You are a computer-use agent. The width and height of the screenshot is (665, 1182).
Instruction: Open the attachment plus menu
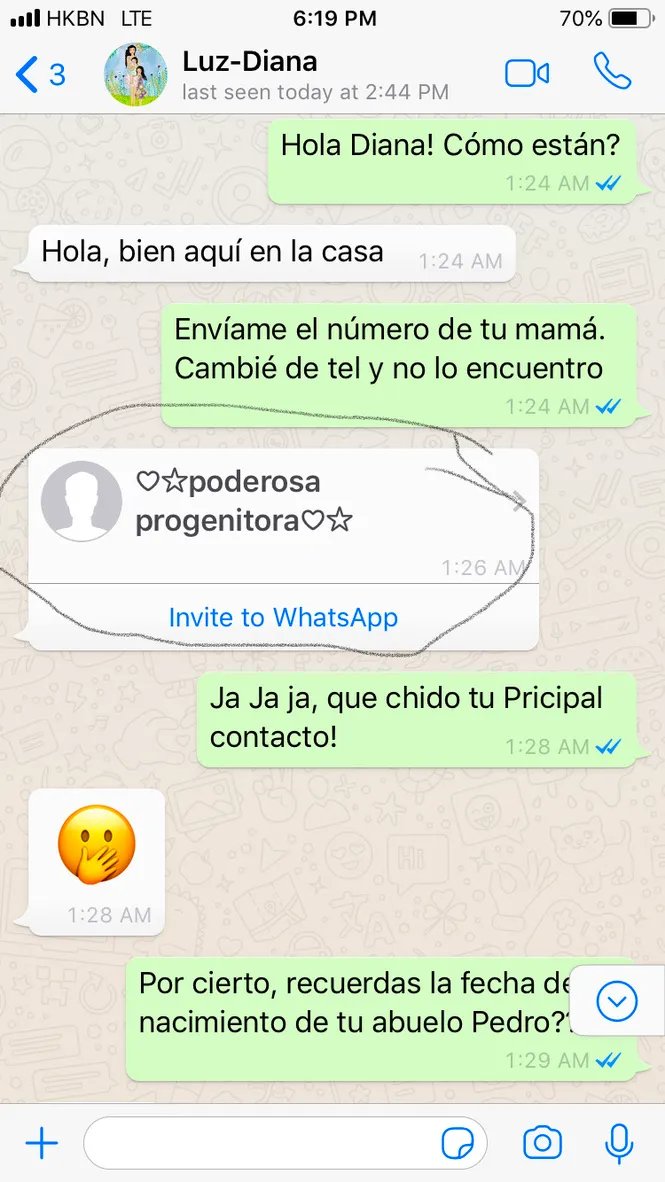pyautogui.click(x=41, y=1142)
